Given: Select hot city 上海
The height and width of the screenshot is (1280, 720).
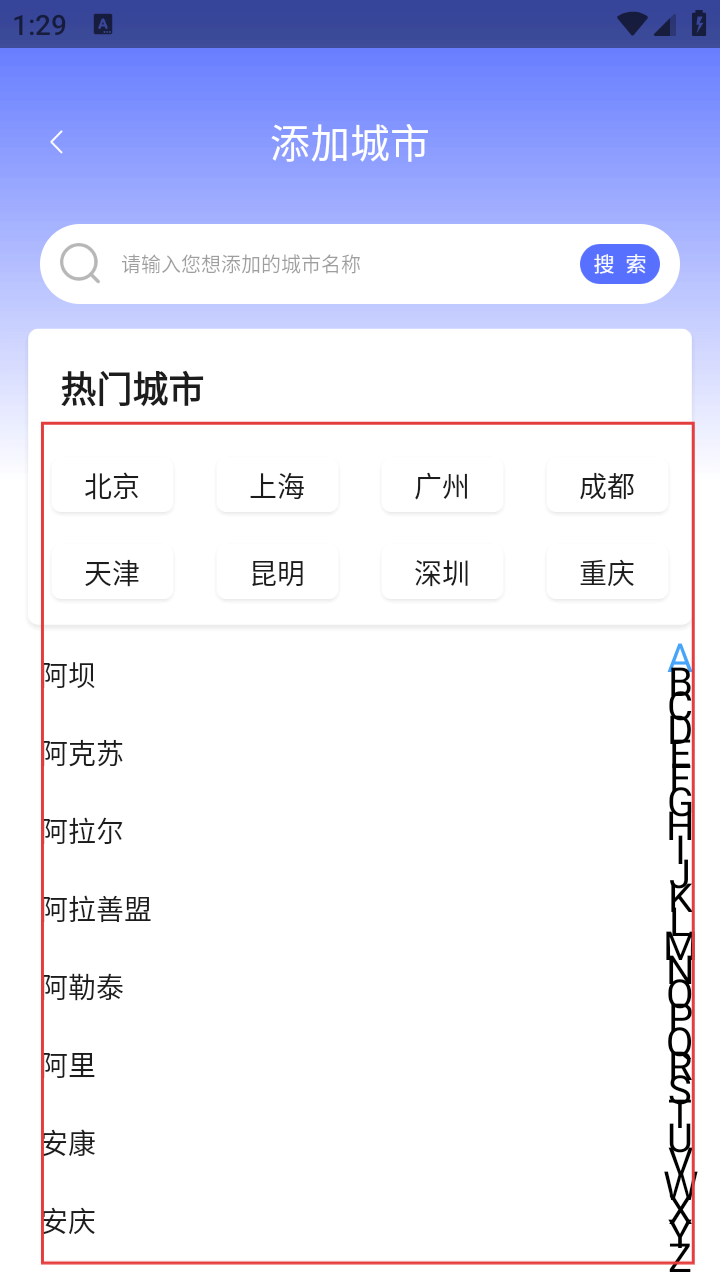Looking at the screenshot, I should coord(277,486).
